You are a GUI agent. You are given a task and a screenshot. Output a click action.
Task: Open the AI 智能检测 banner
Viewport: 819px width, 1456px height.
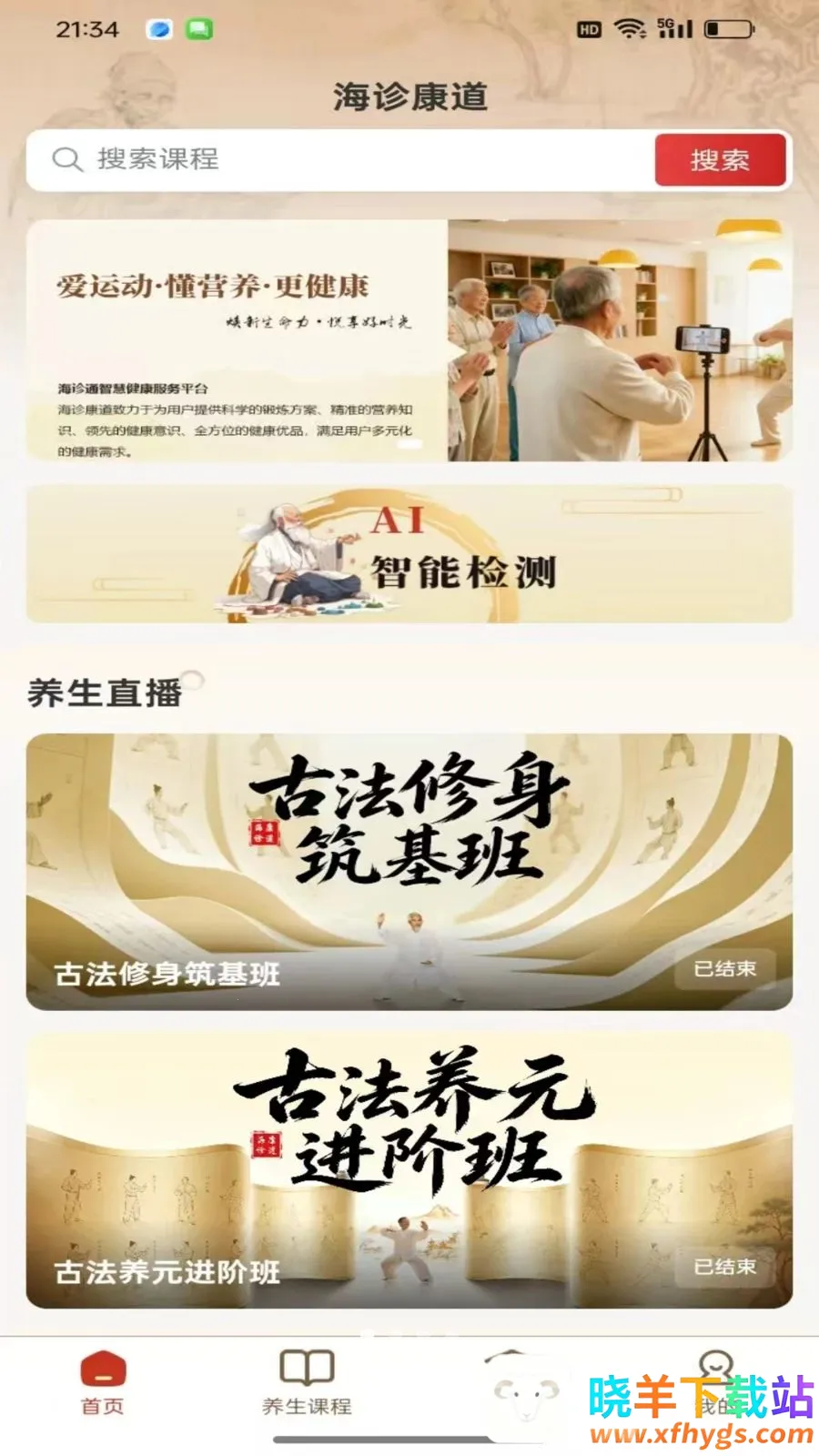click(x=409, y=554)
